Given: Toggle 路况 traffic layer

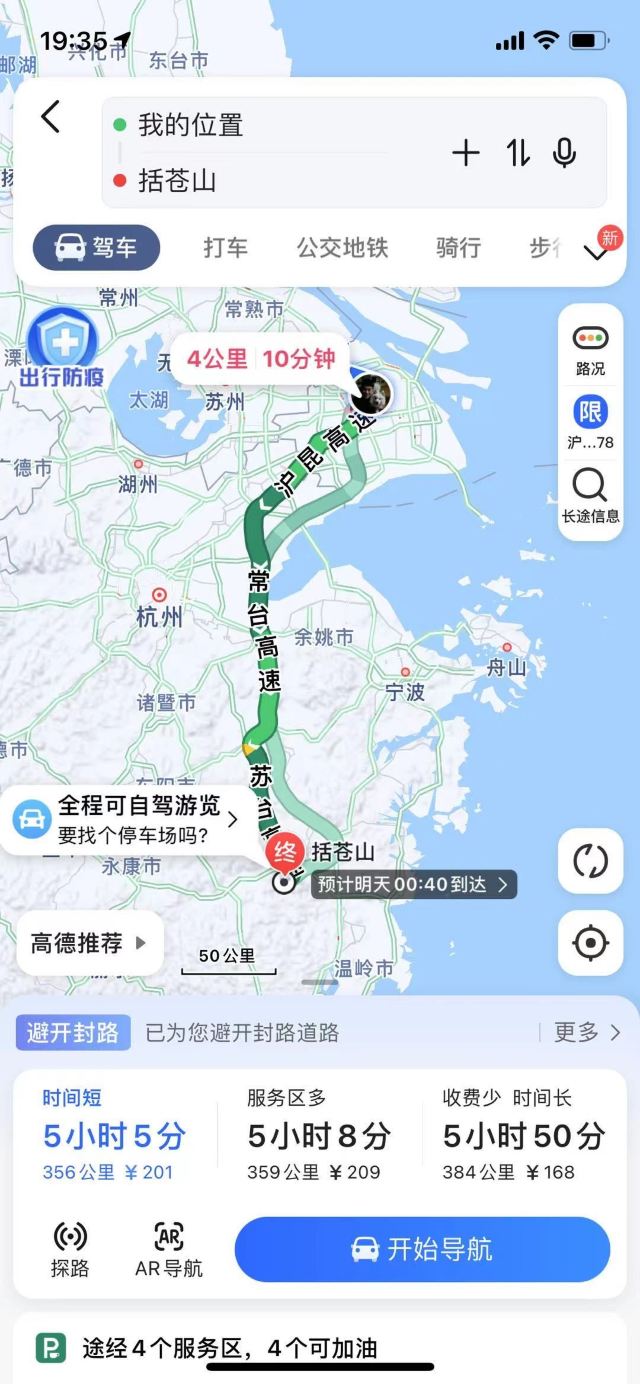Looking at the screenshot, I should tap(590, 348).
